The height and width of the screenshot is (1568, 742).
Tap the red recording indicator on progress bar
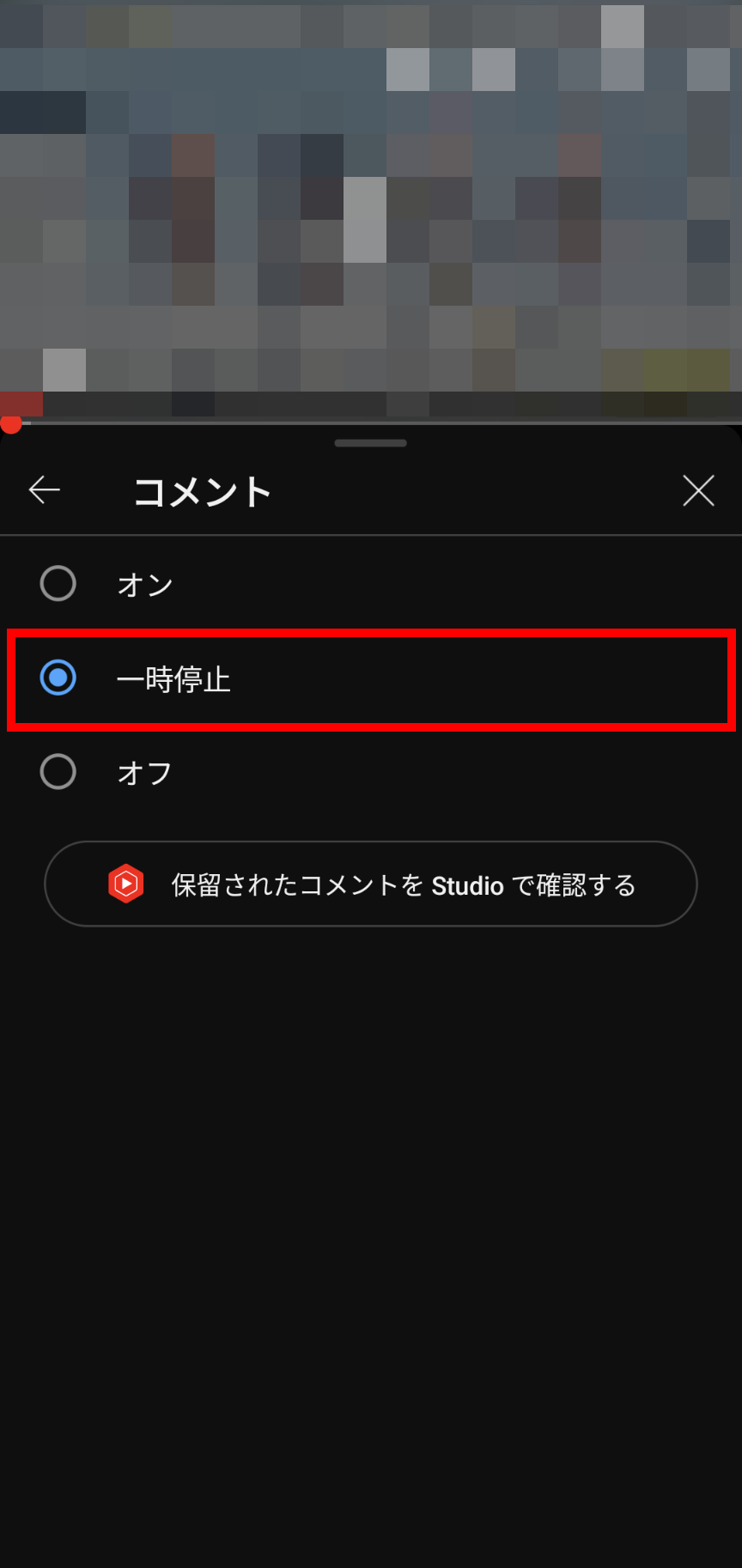point(12,423)
